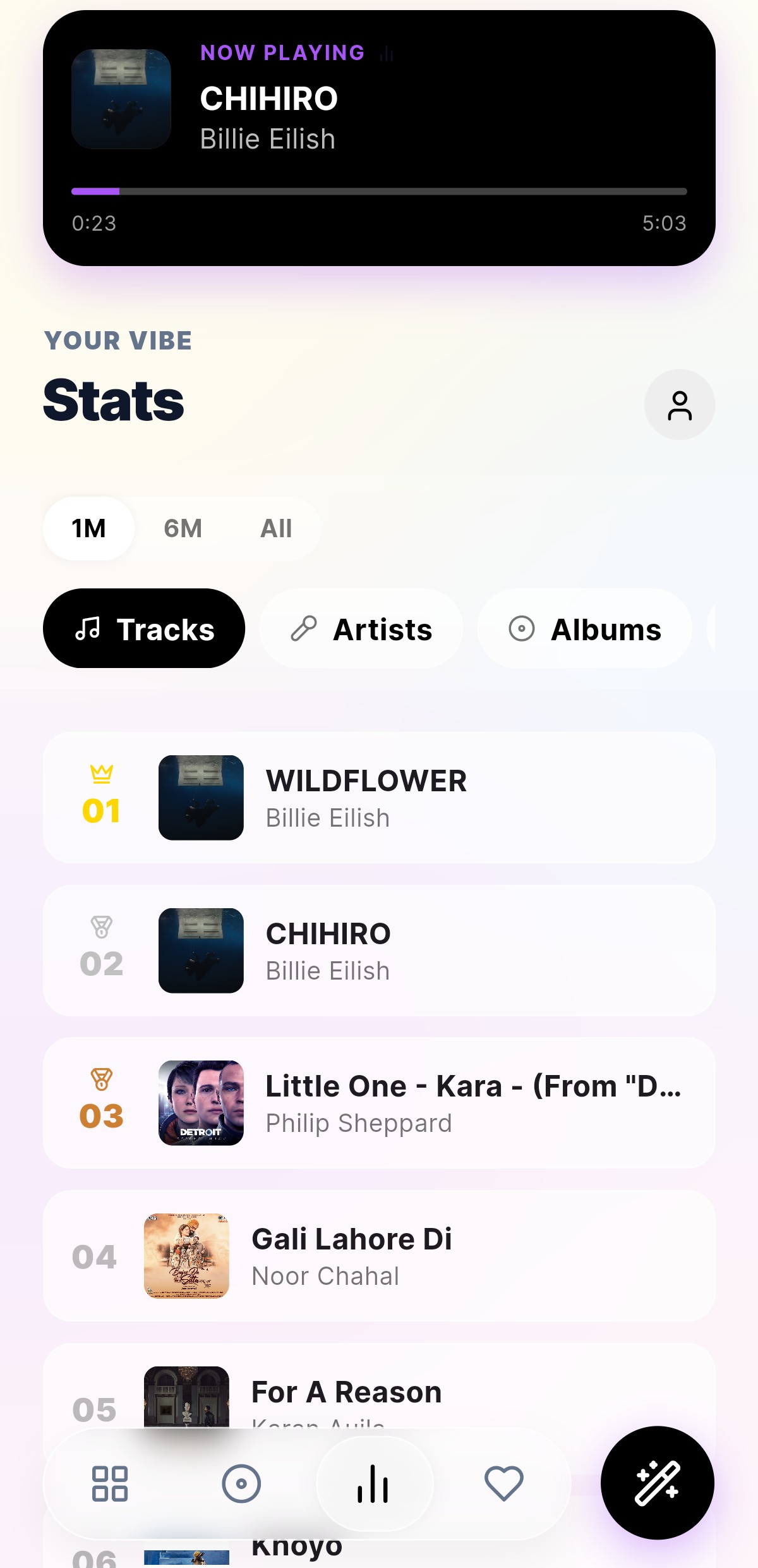Tap the magic wand floating button
The width and height of the screenshot is (758, 1568).
pyautogui.click(x=657, y=1483)
